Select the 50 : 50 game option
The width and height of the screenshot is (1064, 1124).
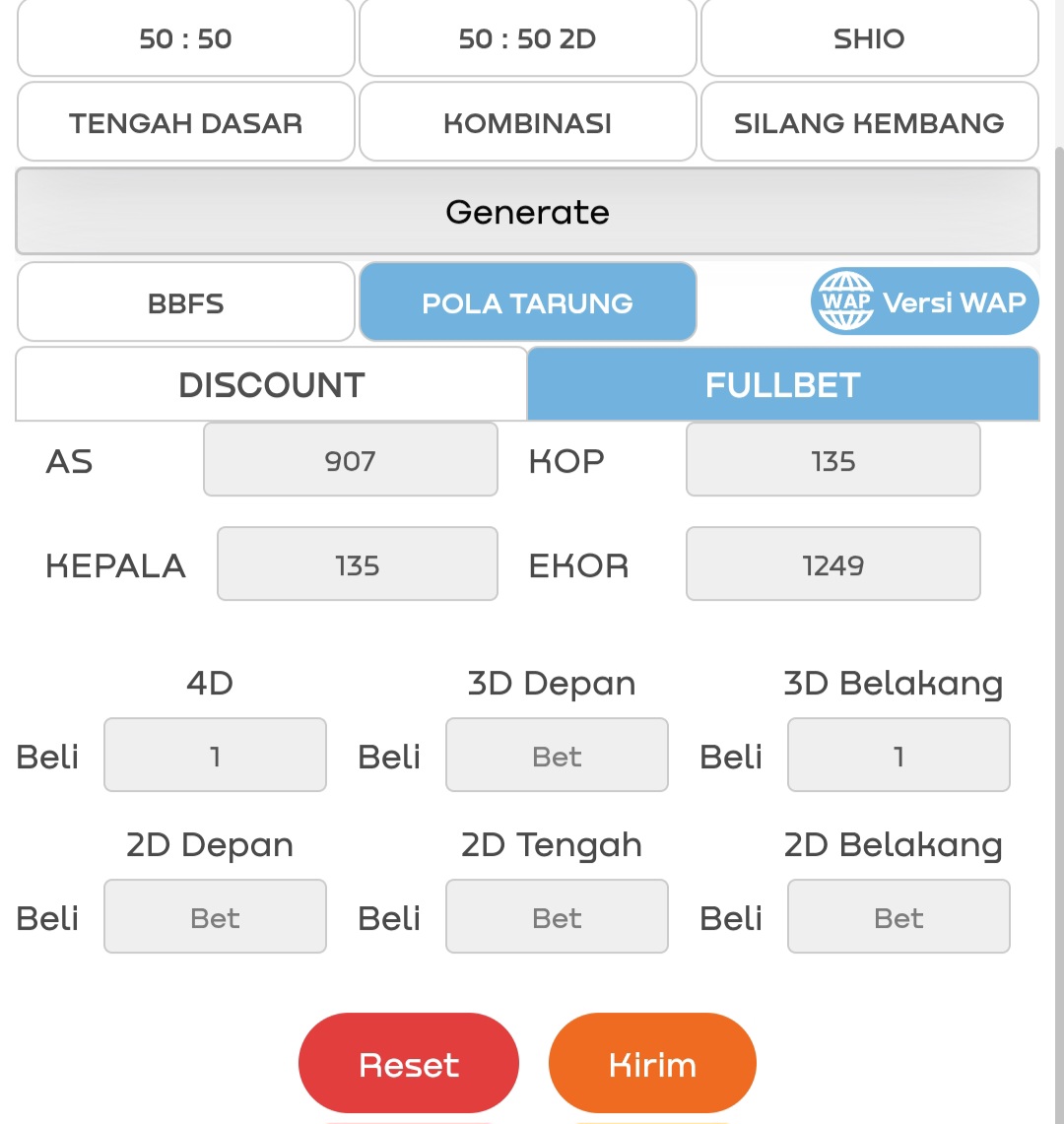pyautogui.click(x=185, y=39)
